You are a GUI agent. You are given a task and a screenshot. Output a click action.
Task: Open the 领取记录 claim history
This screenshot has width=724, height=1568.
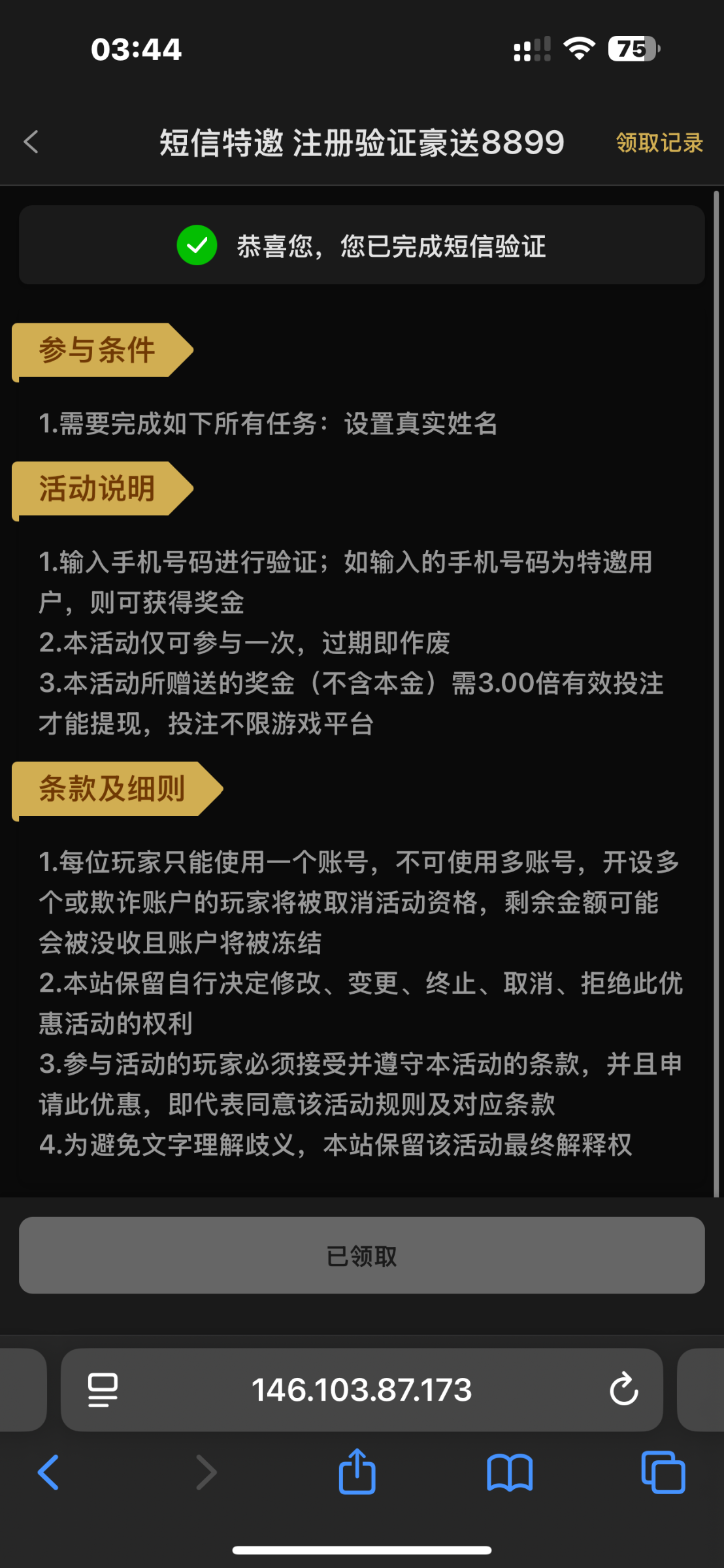[x=659, y=142]
